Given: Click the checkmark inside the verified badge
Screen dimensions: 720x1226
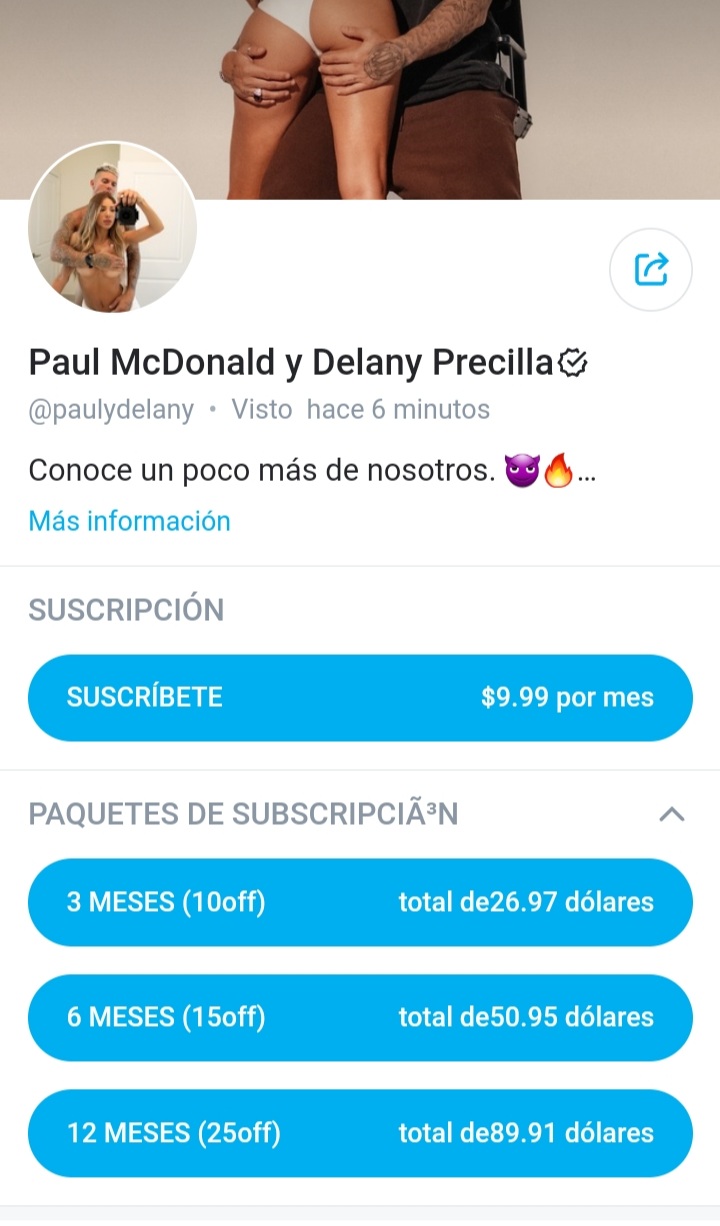Looking at the screenshot, I should point(572,364).
